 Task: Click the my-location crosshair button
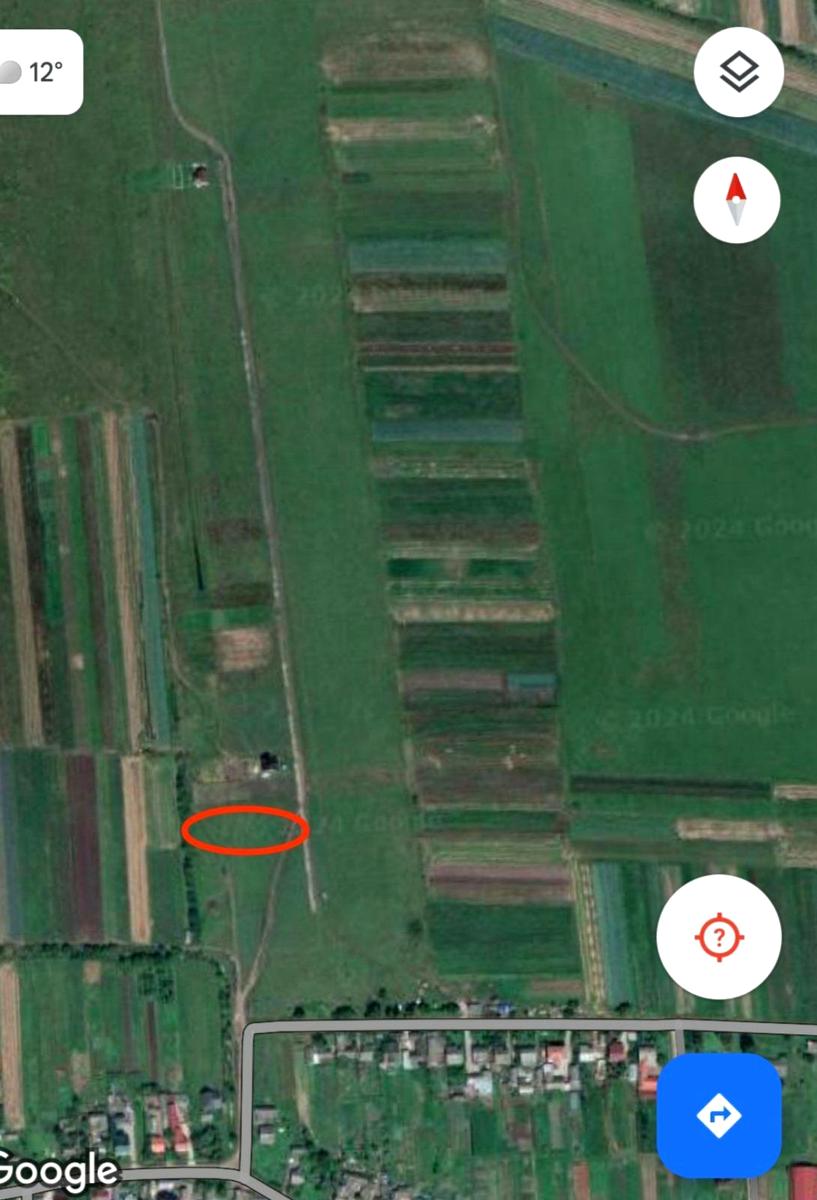[x=718, y=935]
